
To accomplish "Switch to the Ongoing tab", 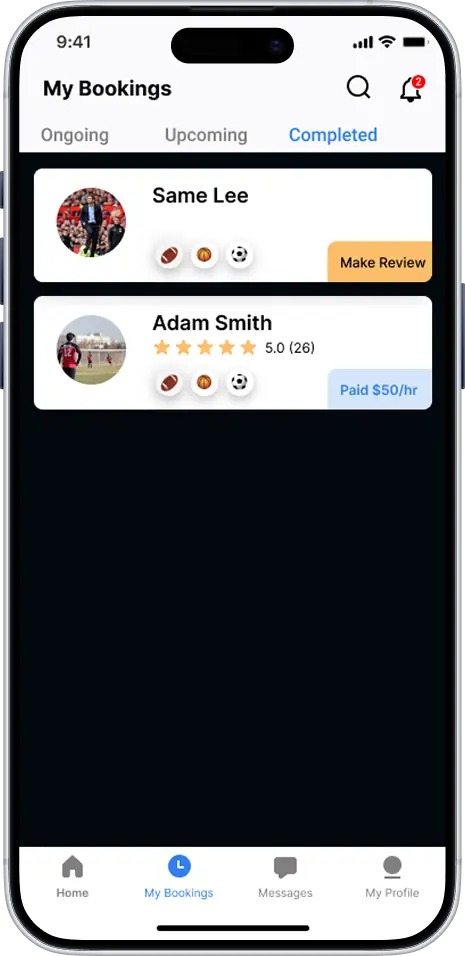I will coord(74,135).
